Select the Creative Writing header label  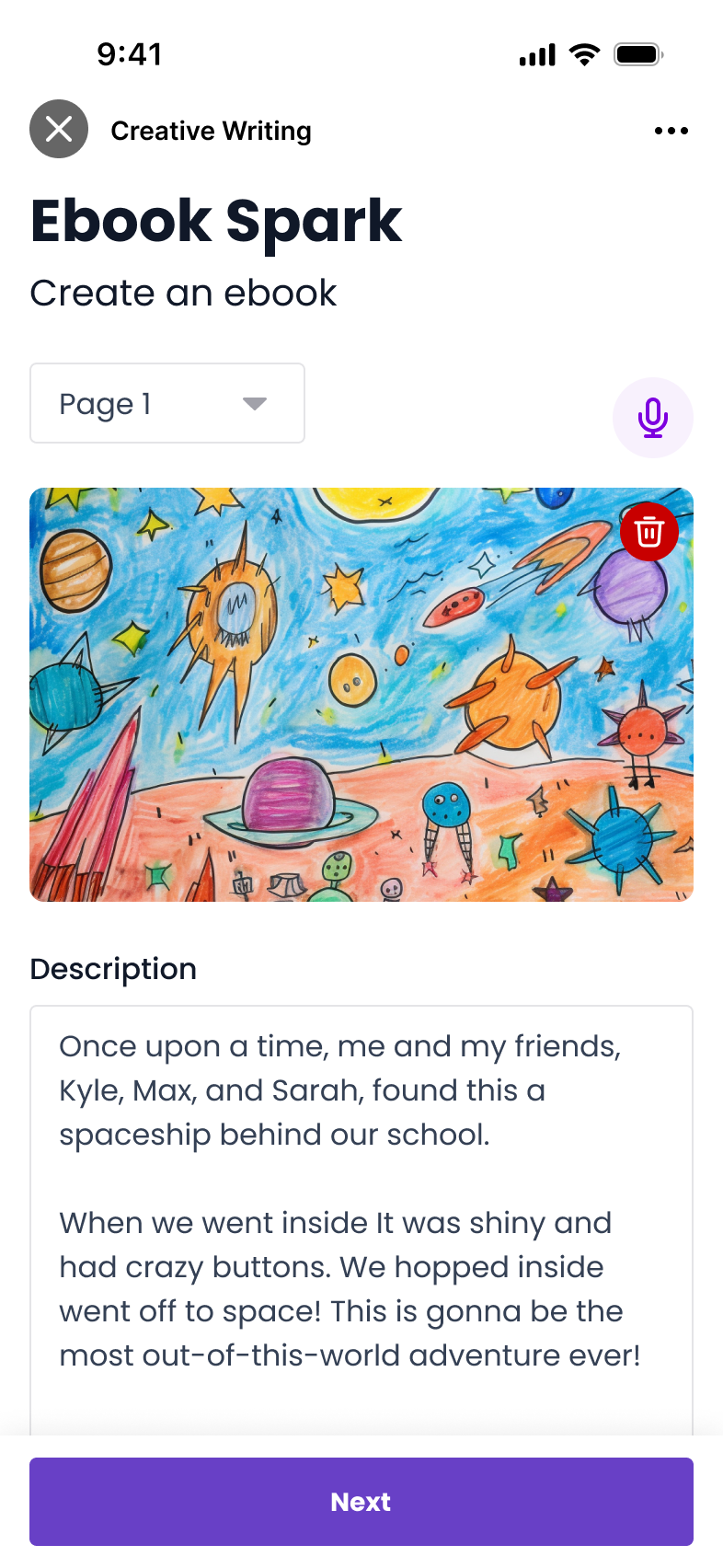click(211, 130)
